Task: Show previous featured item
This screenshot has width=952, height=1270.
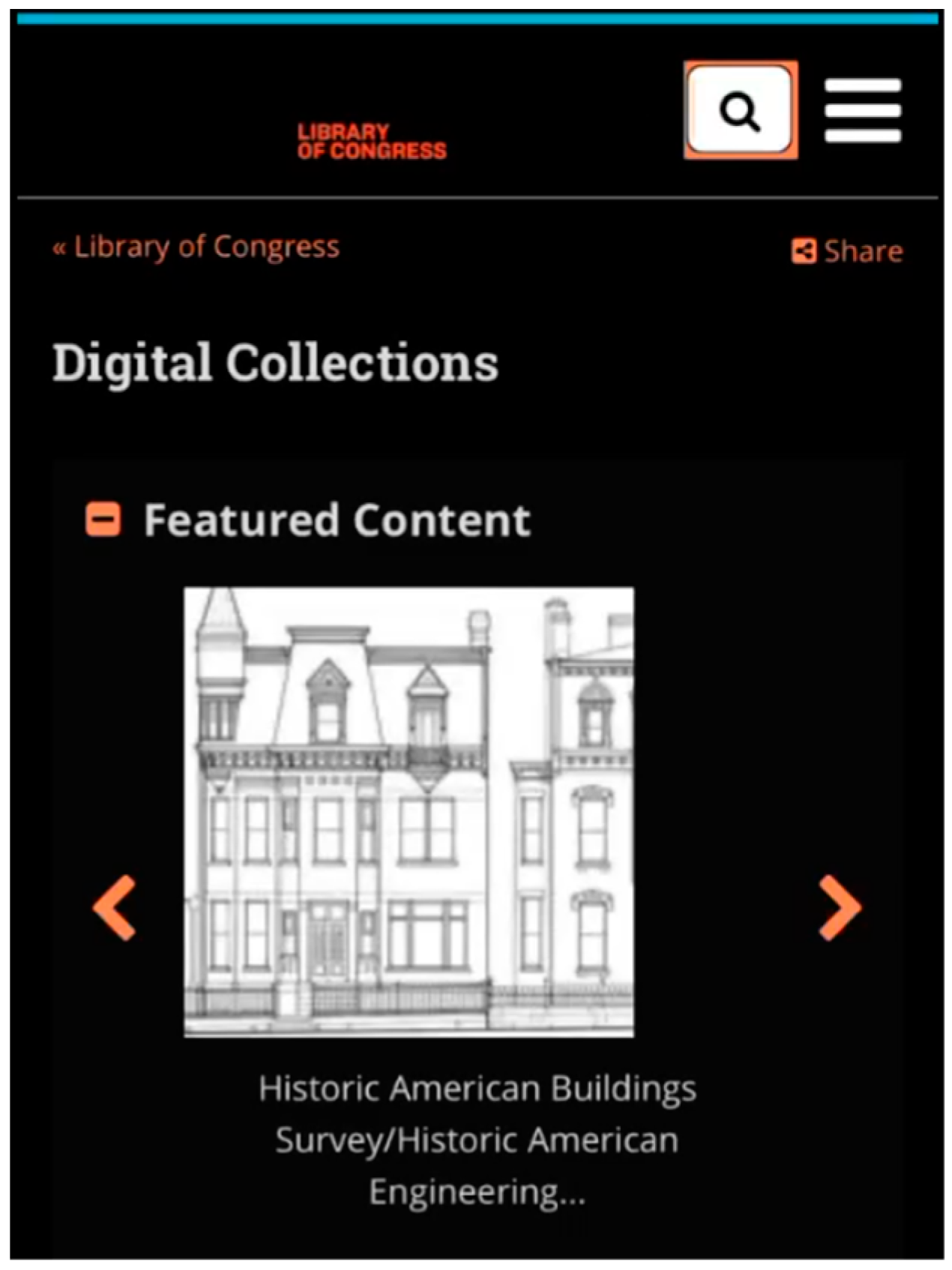Action: coord(115,907)
